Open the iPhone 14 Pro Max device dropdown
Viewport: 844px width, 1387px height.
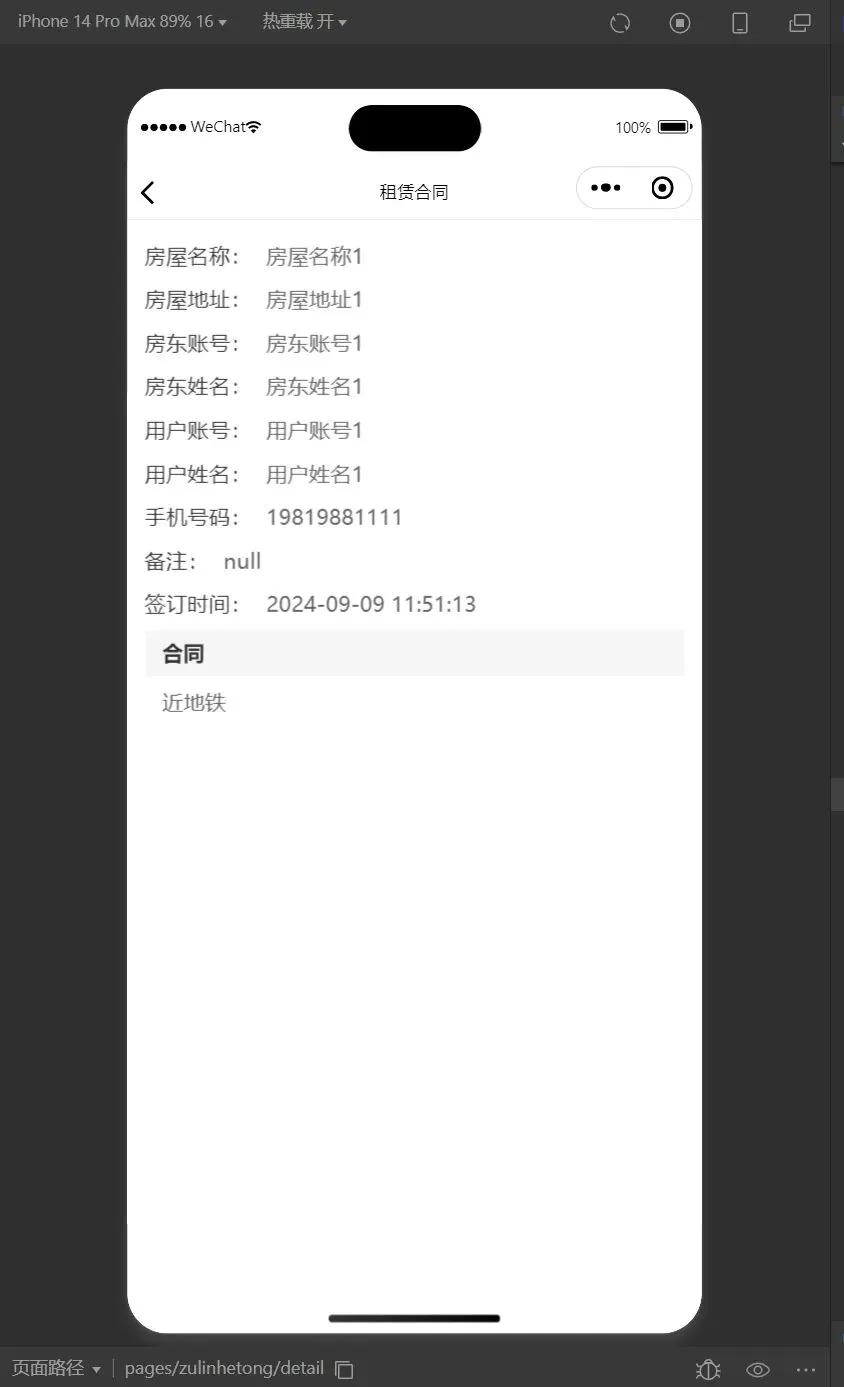tap(122, 21)
